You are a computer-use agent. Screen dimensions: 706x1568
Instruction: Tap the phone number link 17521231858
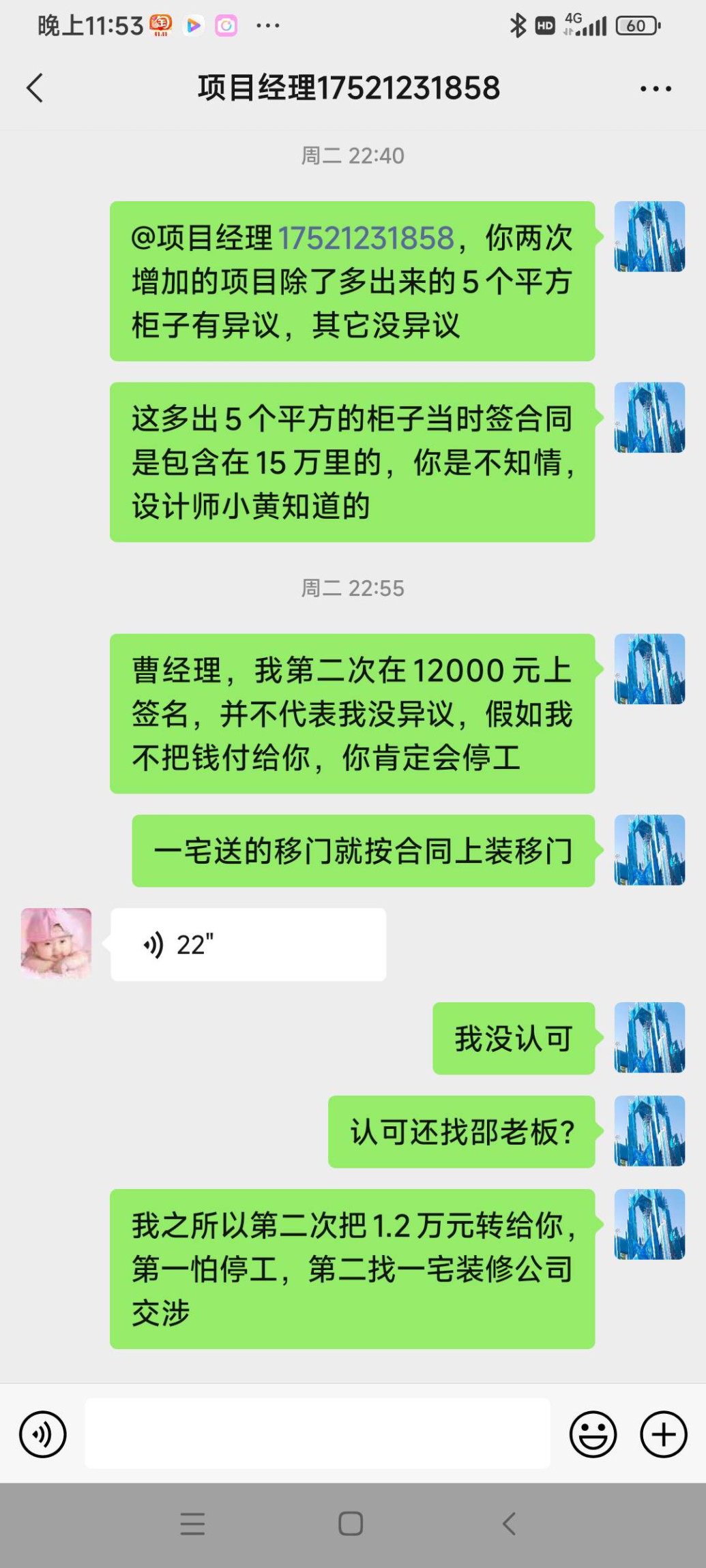tap(366, 238)
